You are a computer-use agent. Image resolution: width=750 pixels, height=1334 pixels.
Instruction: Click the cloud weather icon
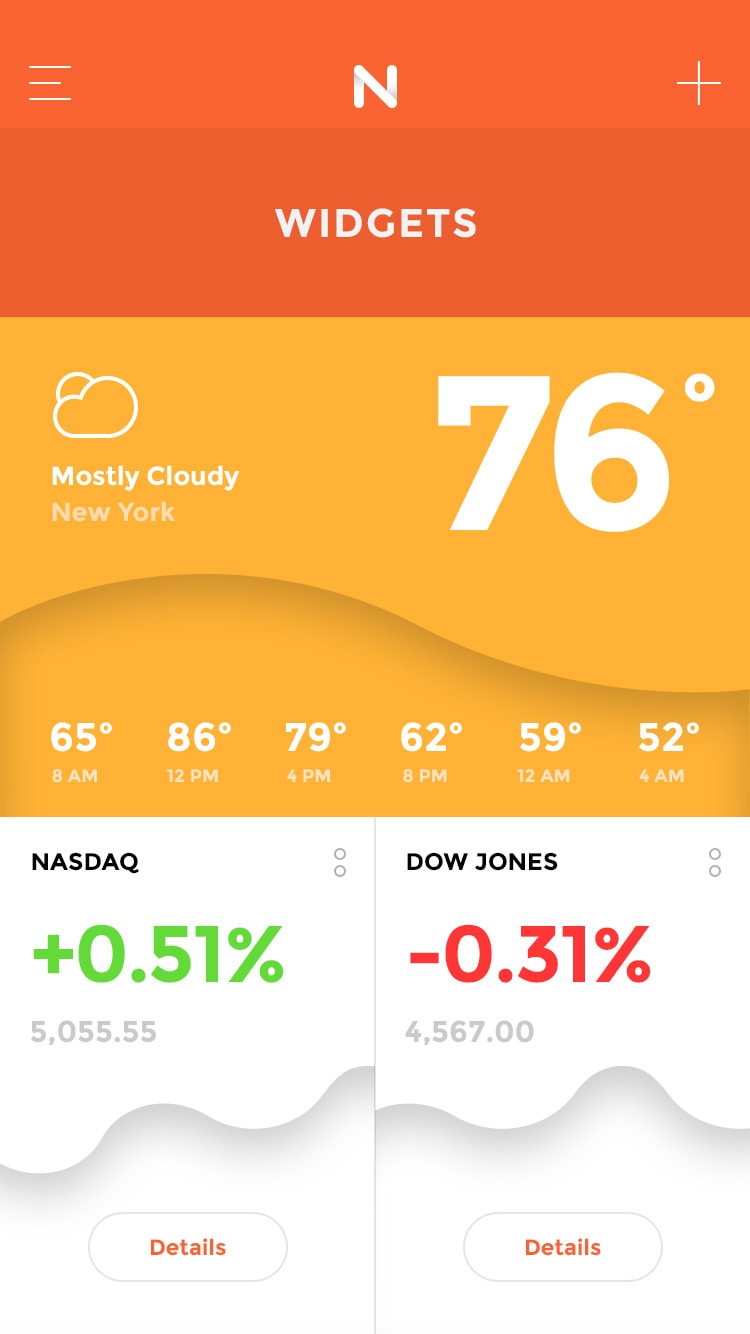(95, 405)
